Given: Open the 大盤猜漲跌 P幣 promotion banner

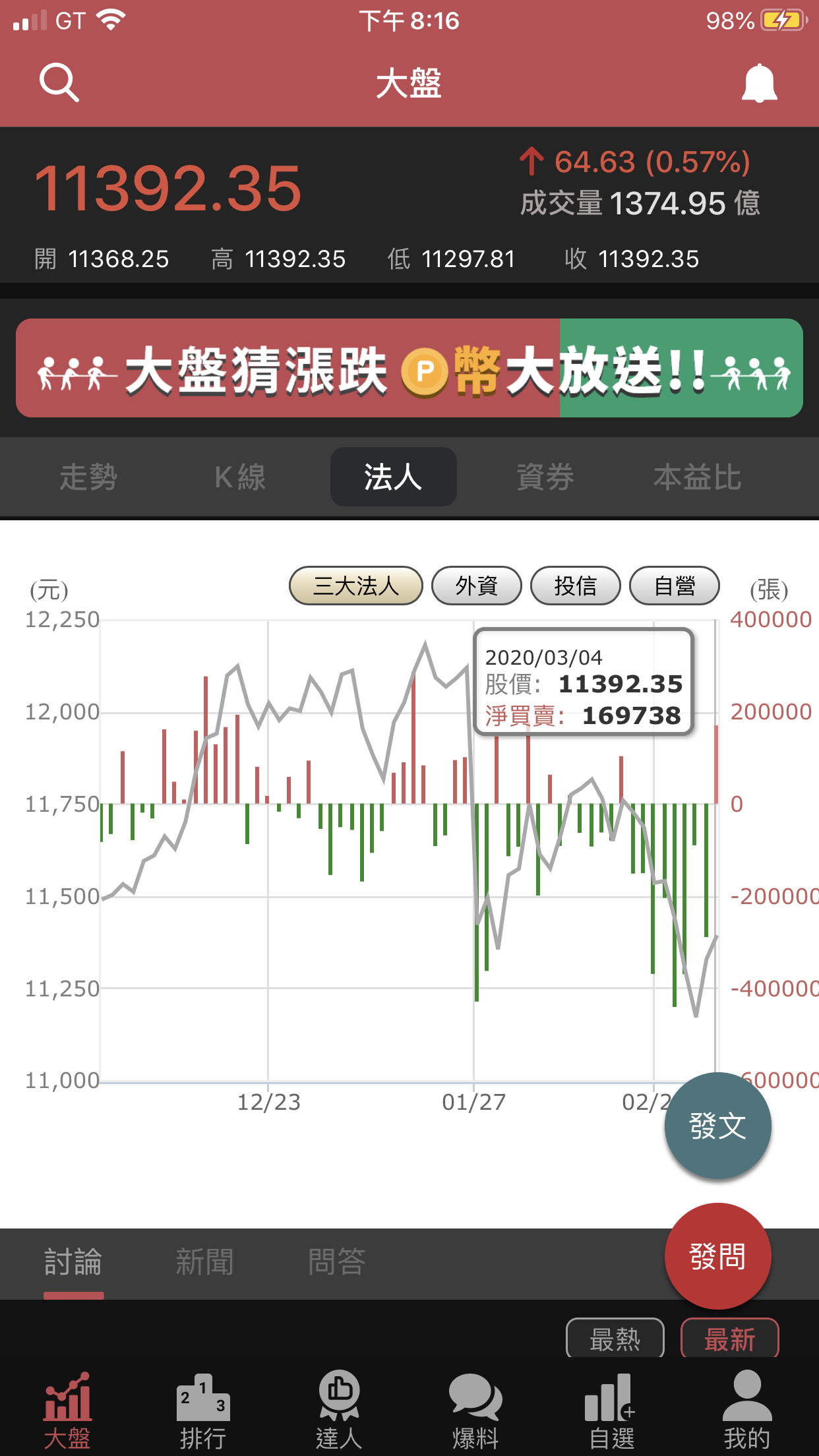Looking at the screenshot, I should tap(409, 368).
